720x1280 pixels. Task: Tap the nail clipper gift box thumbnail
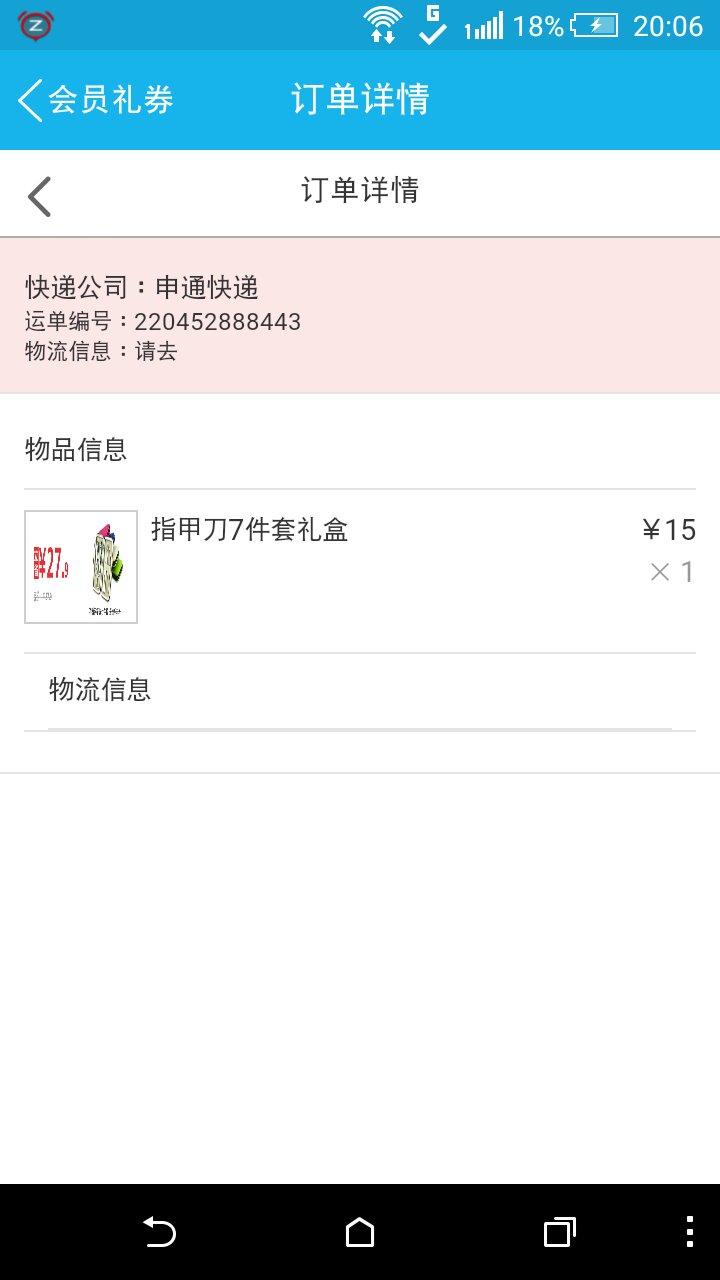[x=81, y=566]
